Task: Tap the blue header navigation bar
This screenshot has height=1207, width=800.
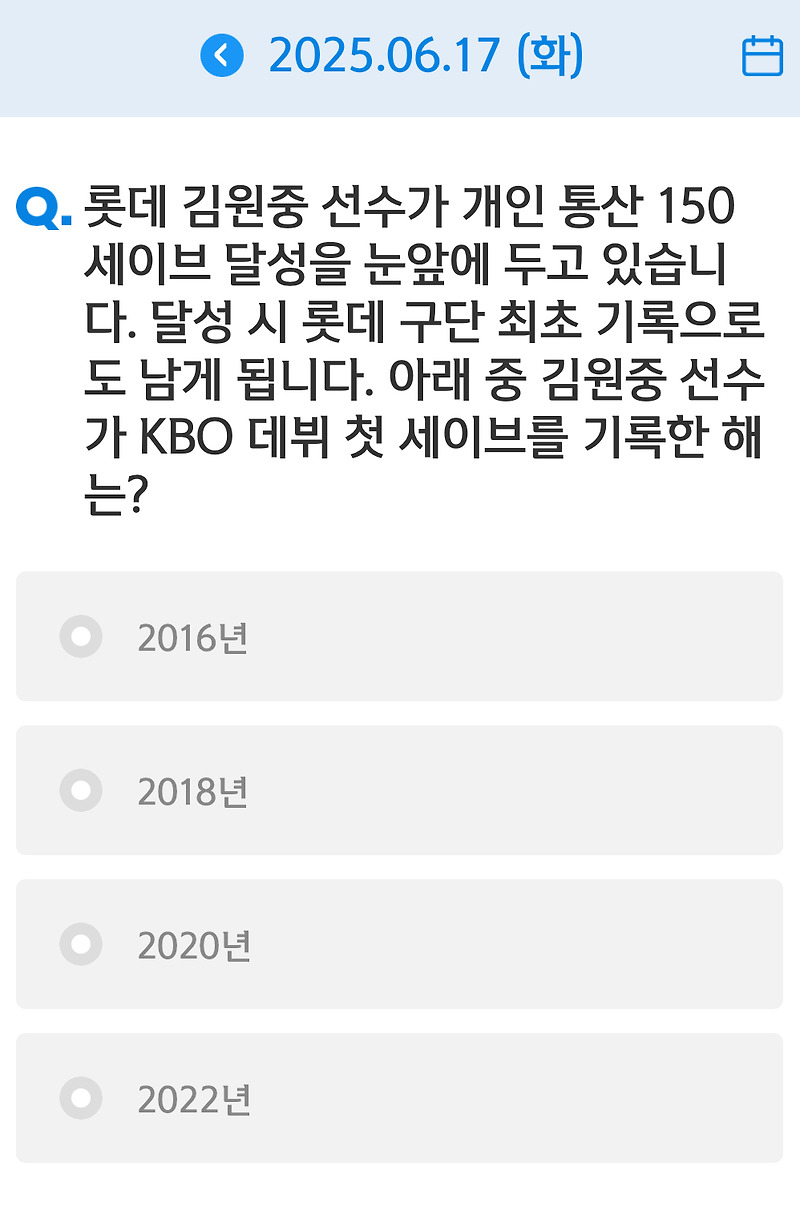Action: [x=400, y=56]
